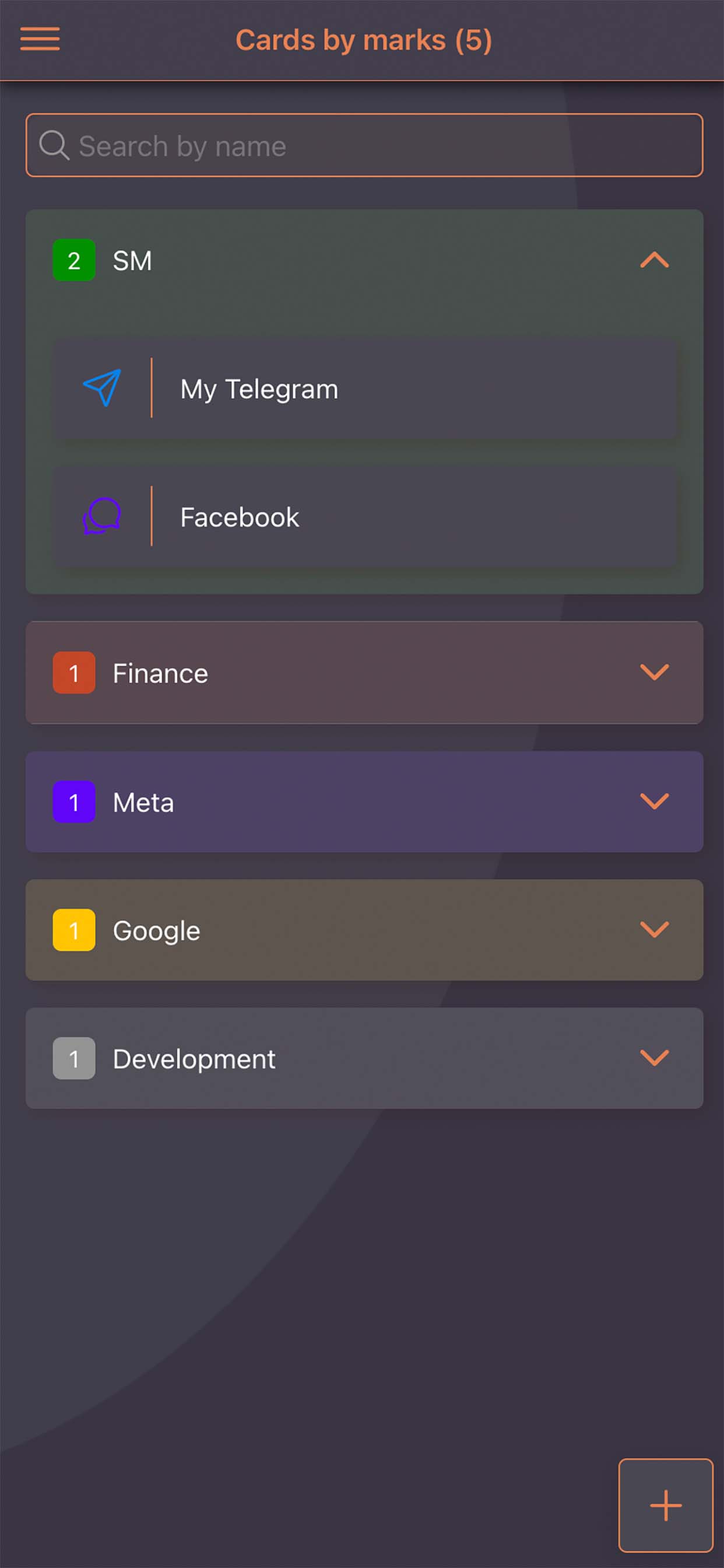Expand the Meta group

(x=654, y=801)
